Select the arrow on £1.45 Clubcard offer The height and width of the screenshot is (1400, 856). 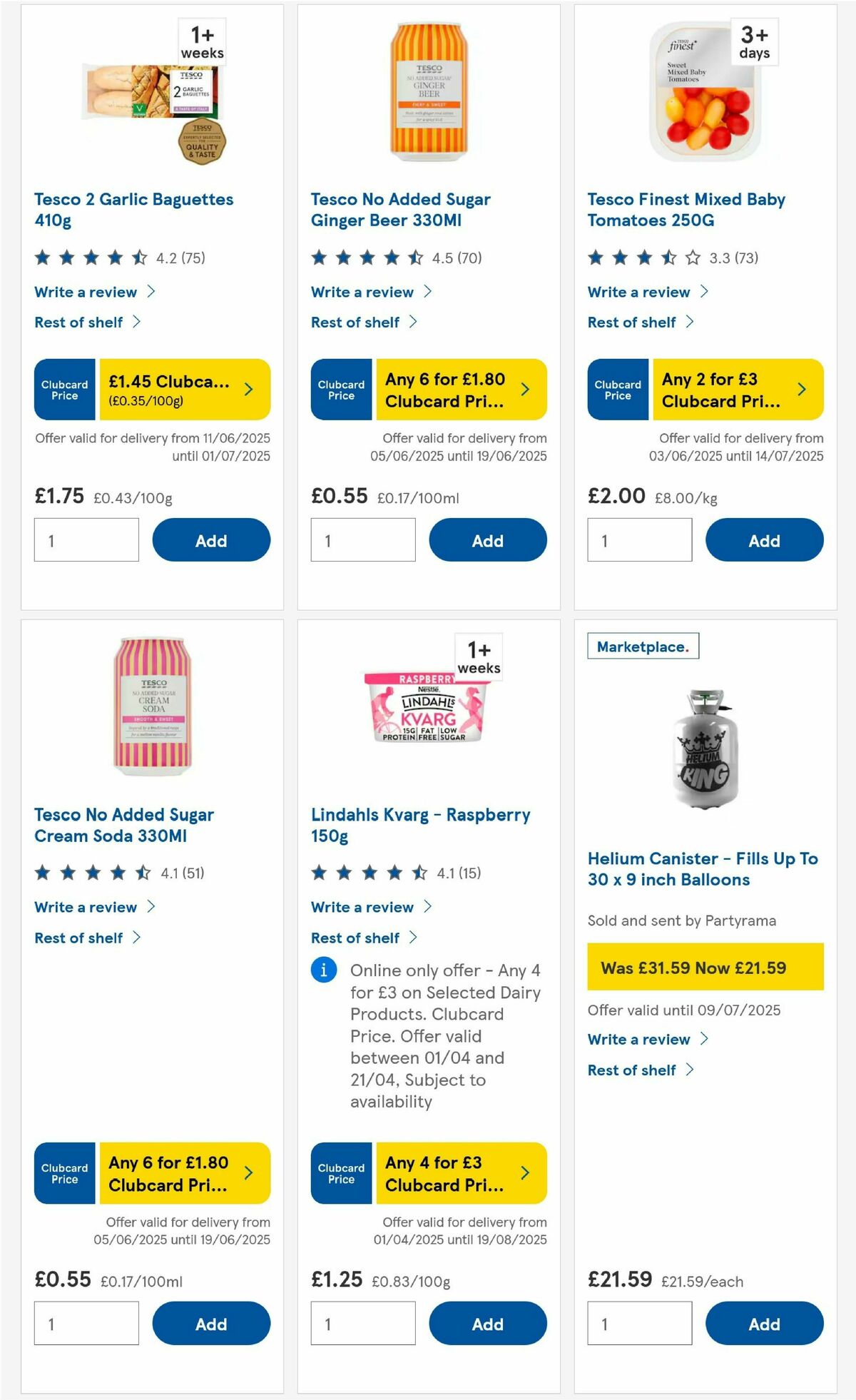coord(248,389)
